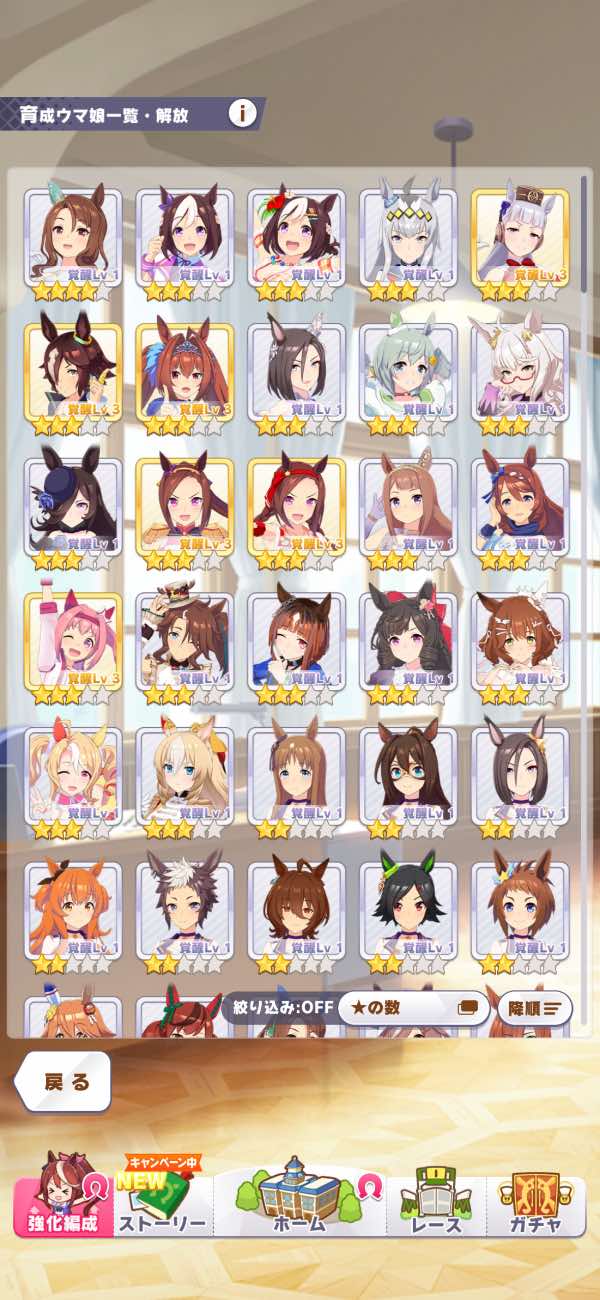600x1300 pixels.
Task: Open the info icon beside 育成ウマ娘一覧・解放
Action: point(242,113)
